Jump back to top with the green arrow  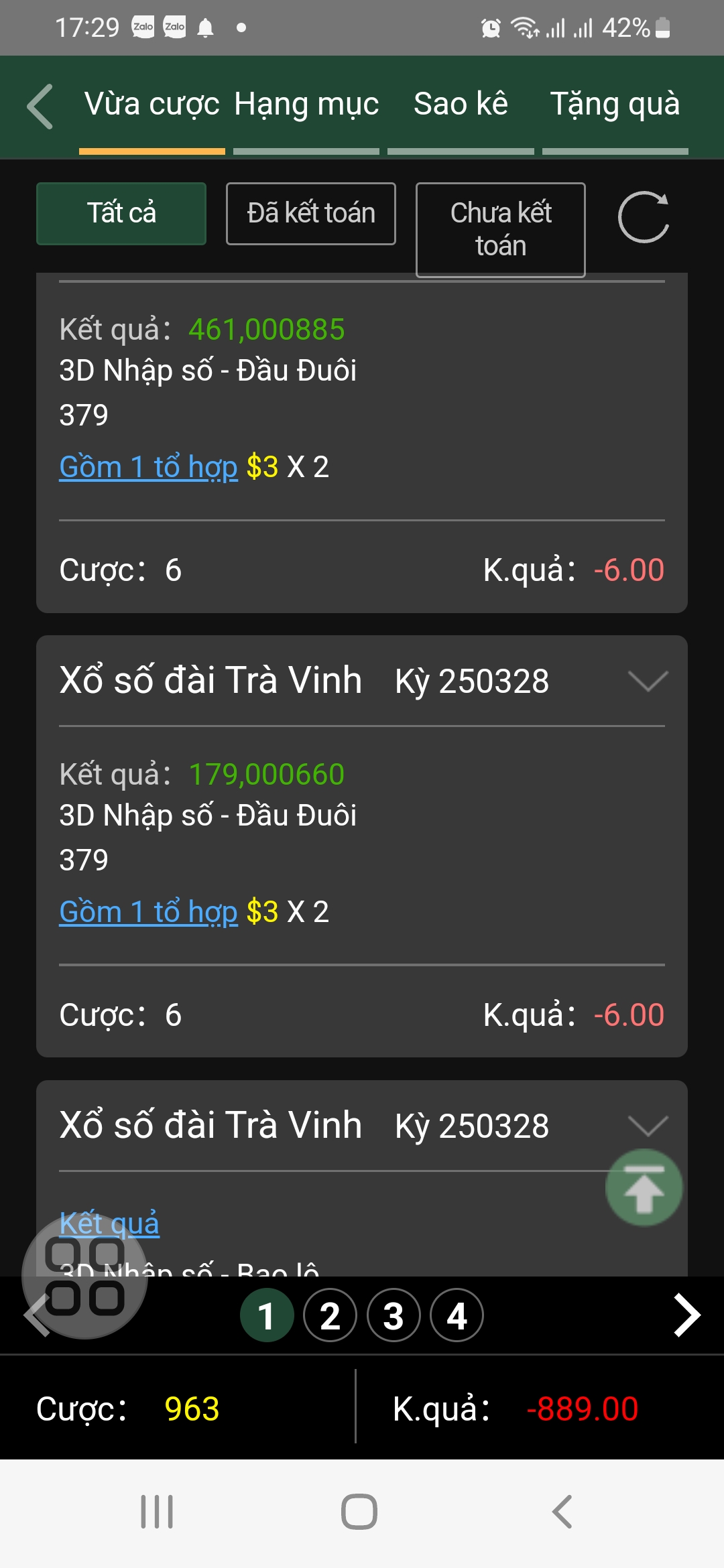pyautogui.click(x=644, y=1188)
